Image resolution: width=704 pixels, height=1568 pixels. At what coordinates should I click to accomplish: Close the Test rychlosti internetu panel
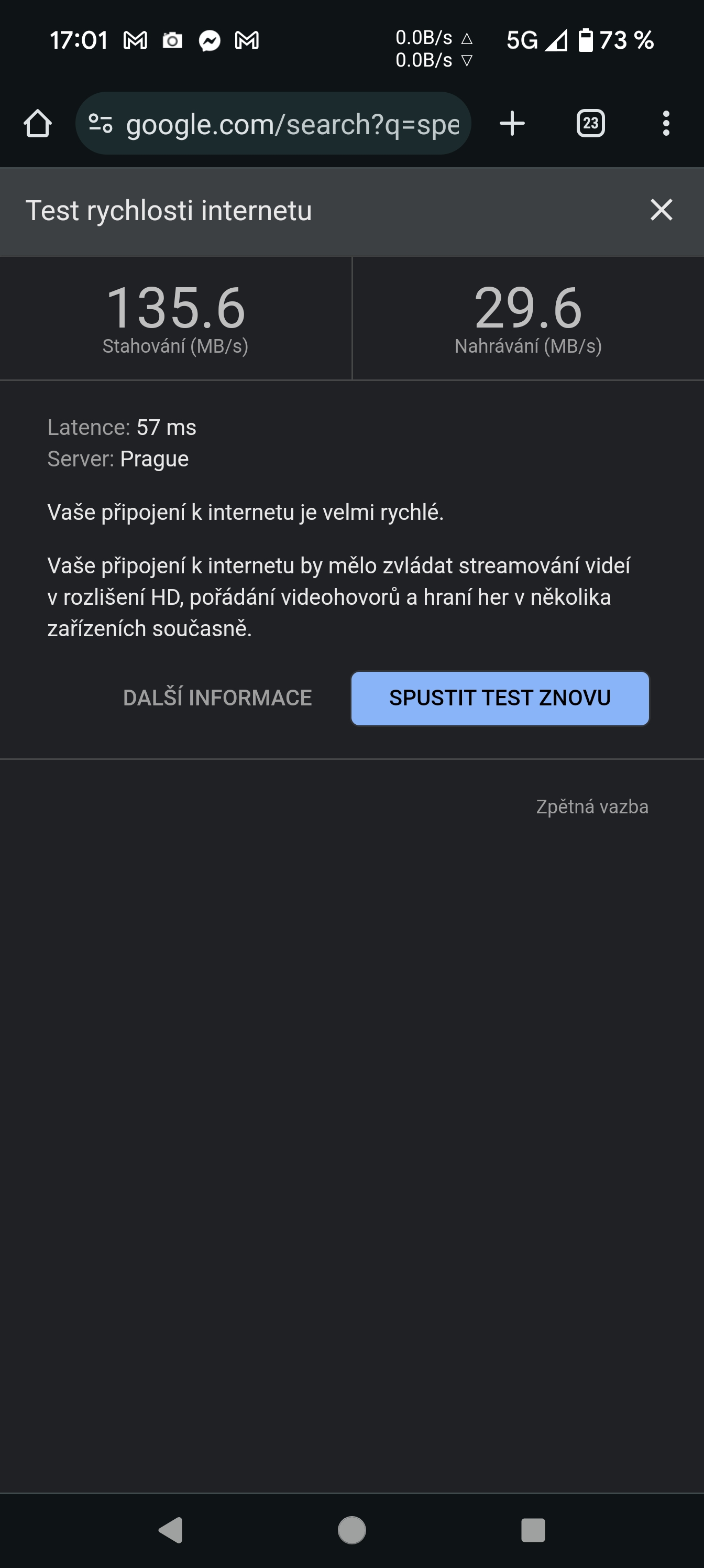(x=662, y=210)
